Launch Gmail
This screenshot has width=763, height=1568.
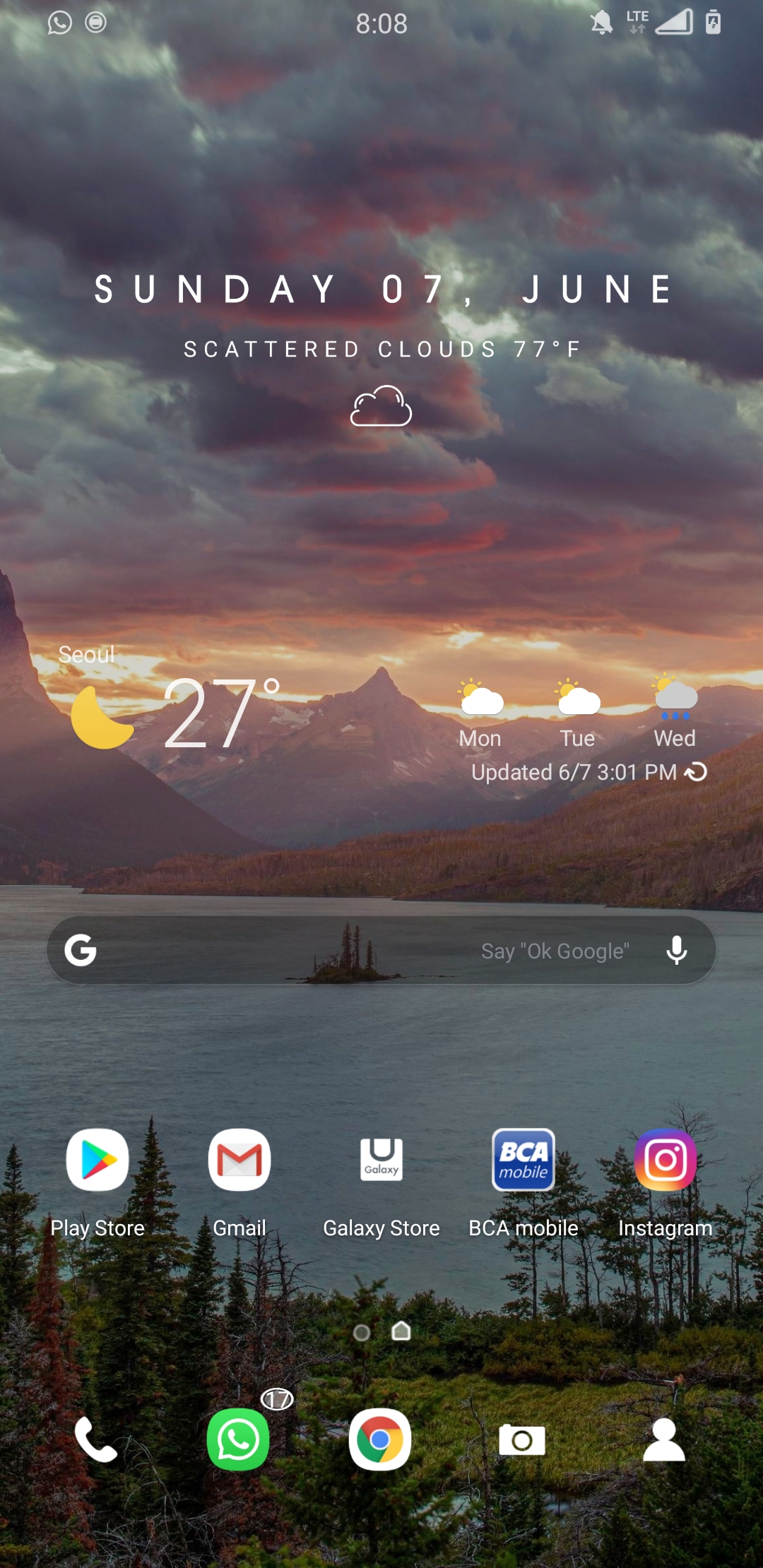(239, 1160)
